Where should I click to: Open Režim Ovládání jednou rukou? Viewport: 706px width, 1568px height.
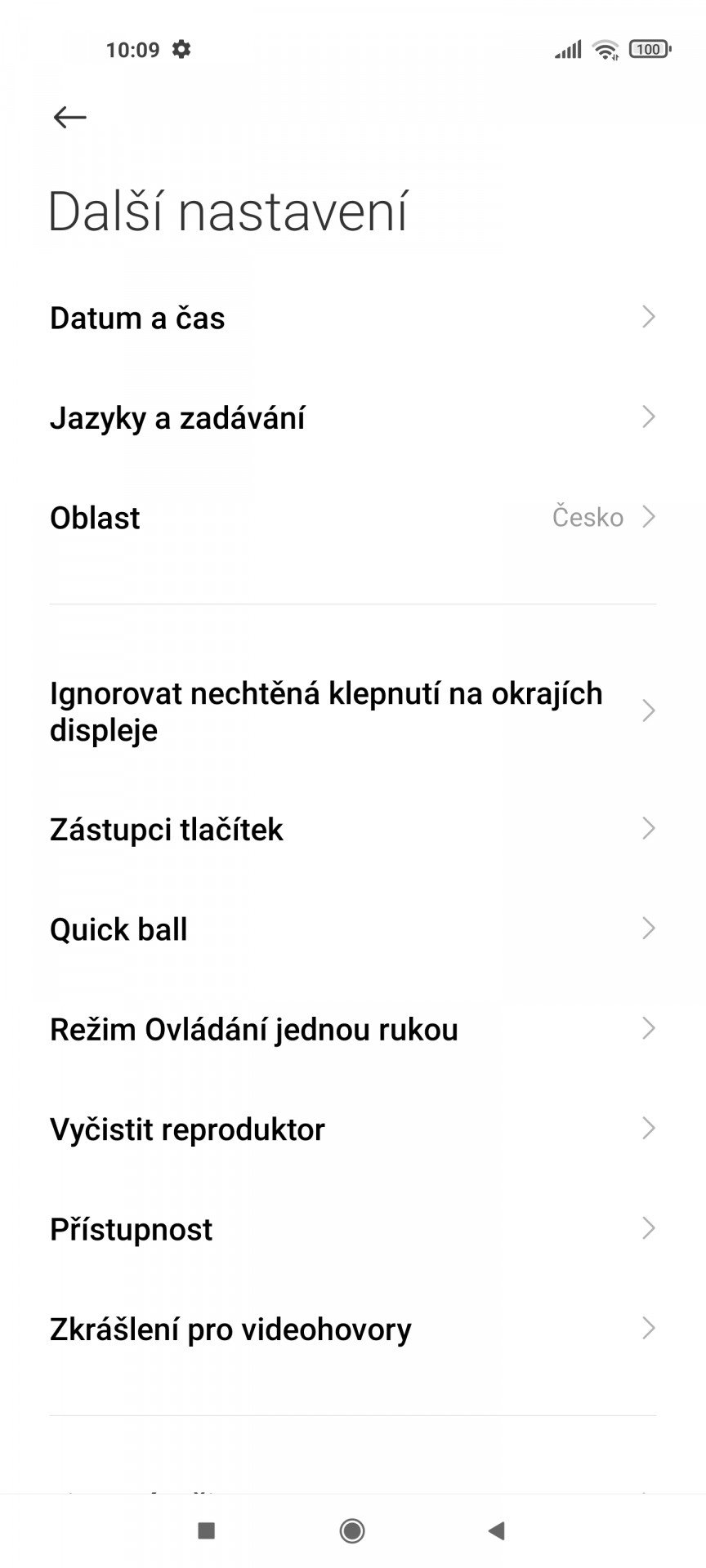353,1029
